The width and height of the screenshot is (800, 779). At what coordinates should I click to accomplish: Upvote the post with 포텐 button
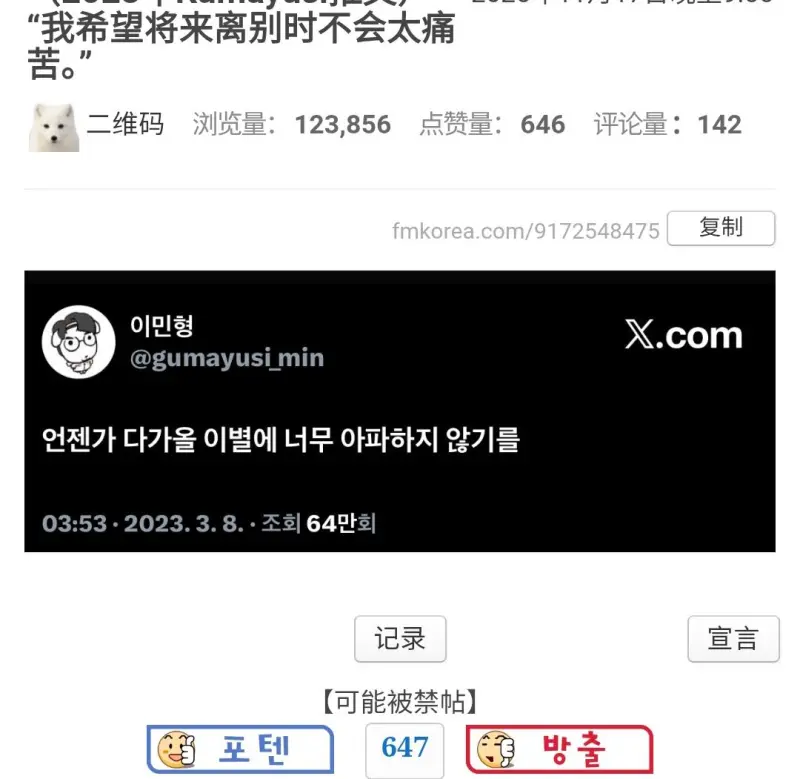coord(240,750)
